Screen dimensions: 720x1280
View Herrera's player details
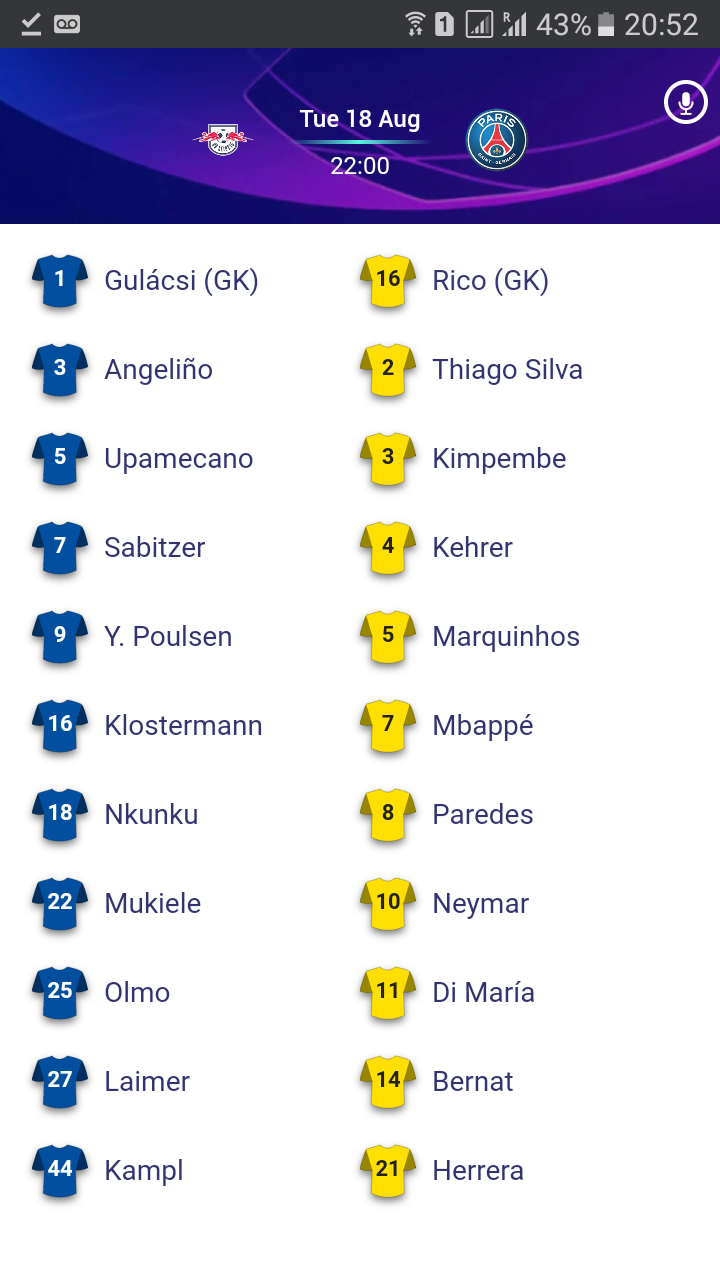point(477,1171)
